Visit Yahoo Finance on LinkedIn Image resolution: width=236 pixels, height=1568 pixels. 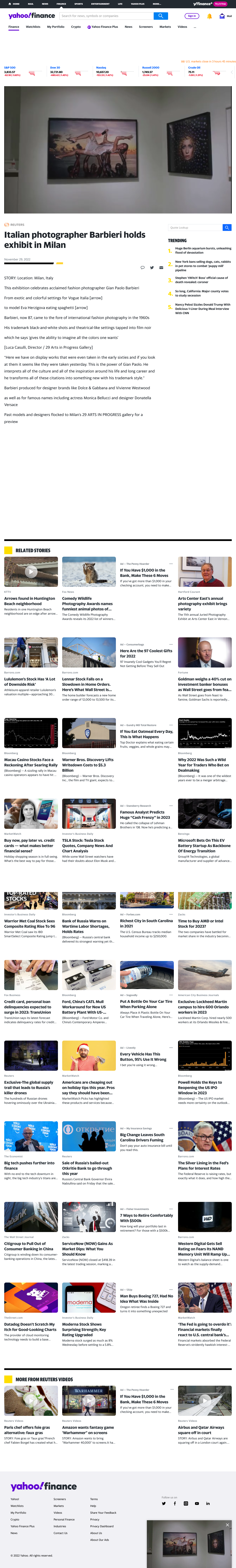[x=207, y=1503]
